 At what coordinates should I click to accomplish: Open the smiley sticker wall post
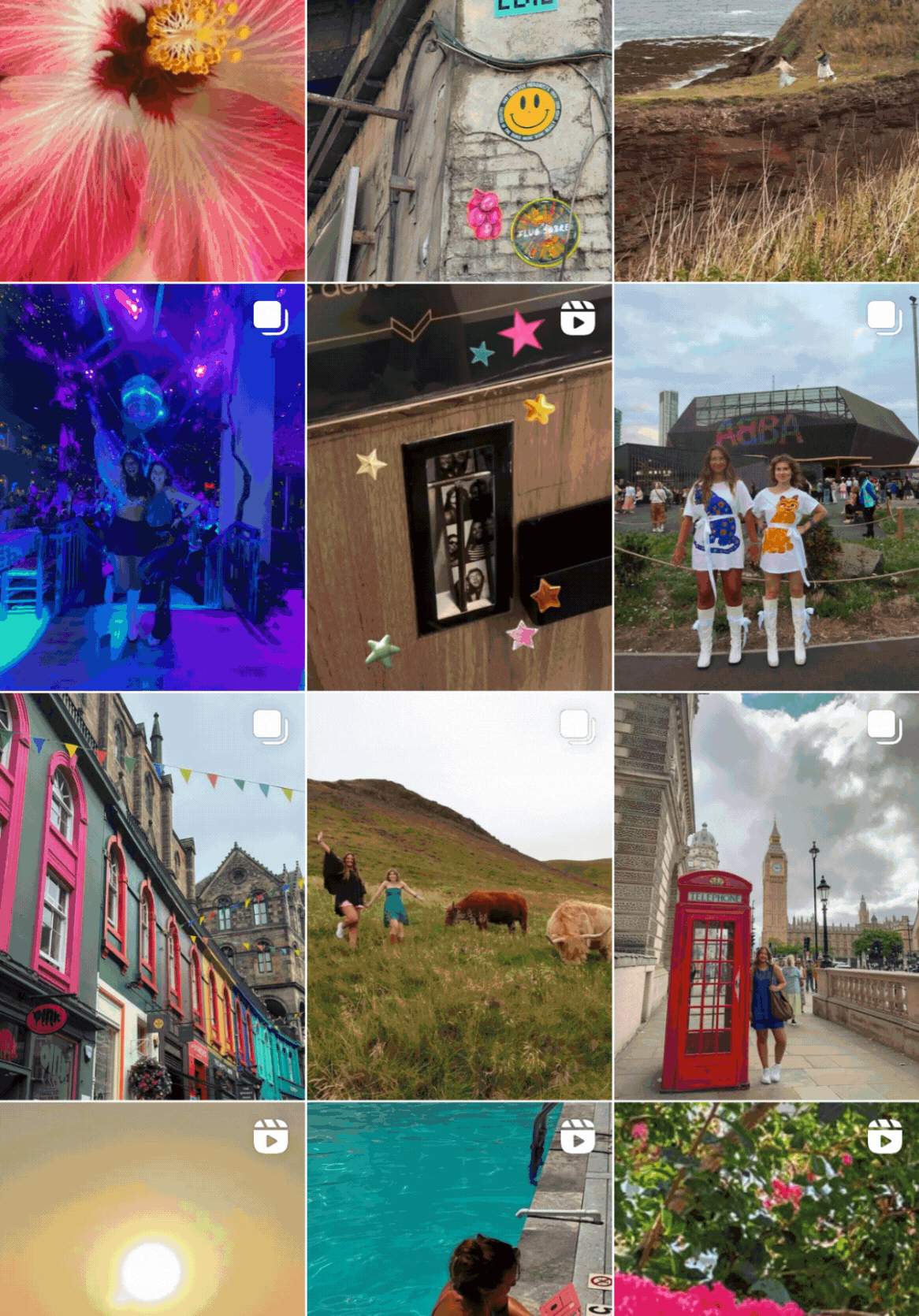(459, 140)
